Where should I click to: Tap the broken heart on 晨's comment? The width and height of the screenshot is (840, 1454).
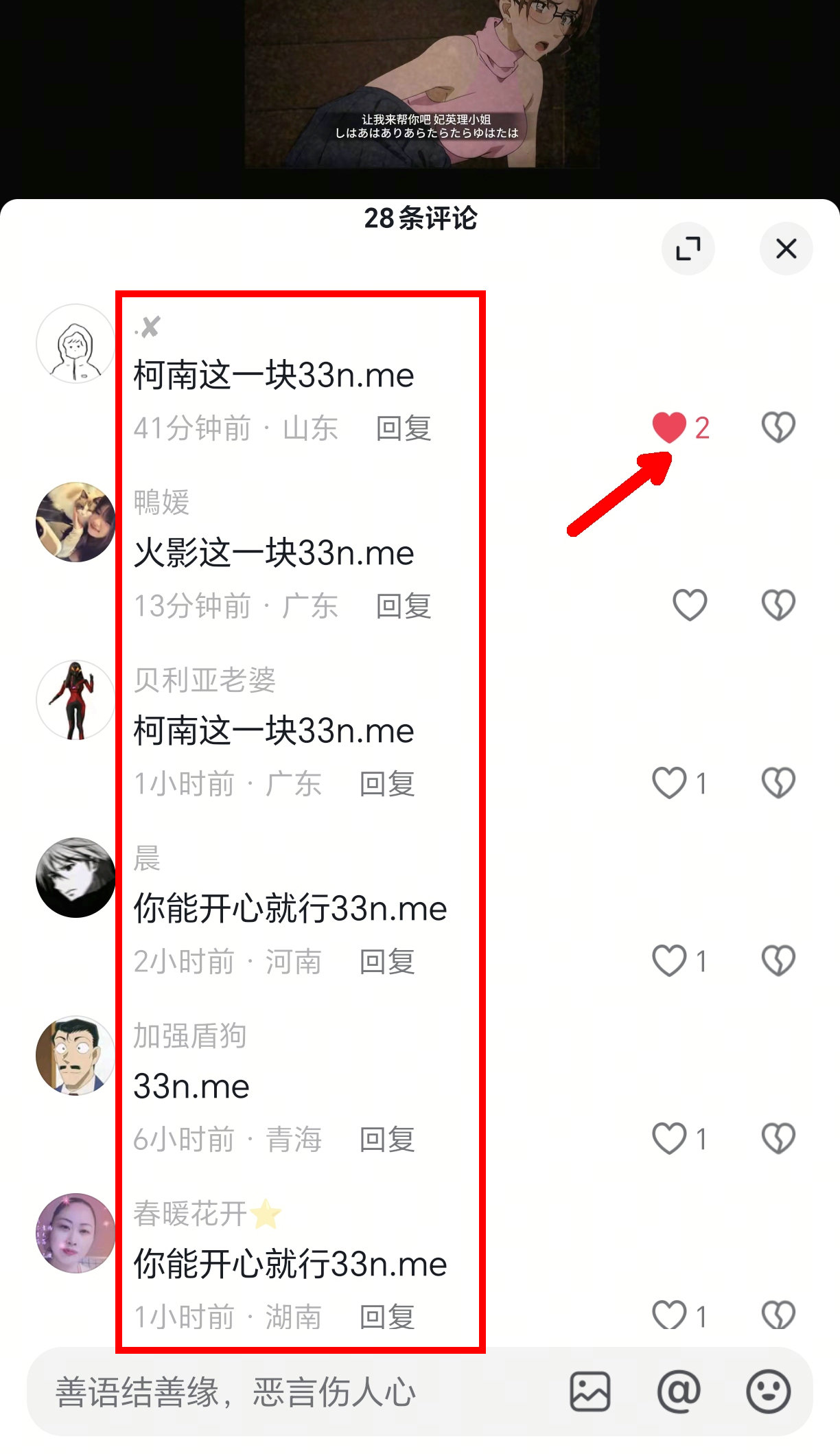click(778, 960)
